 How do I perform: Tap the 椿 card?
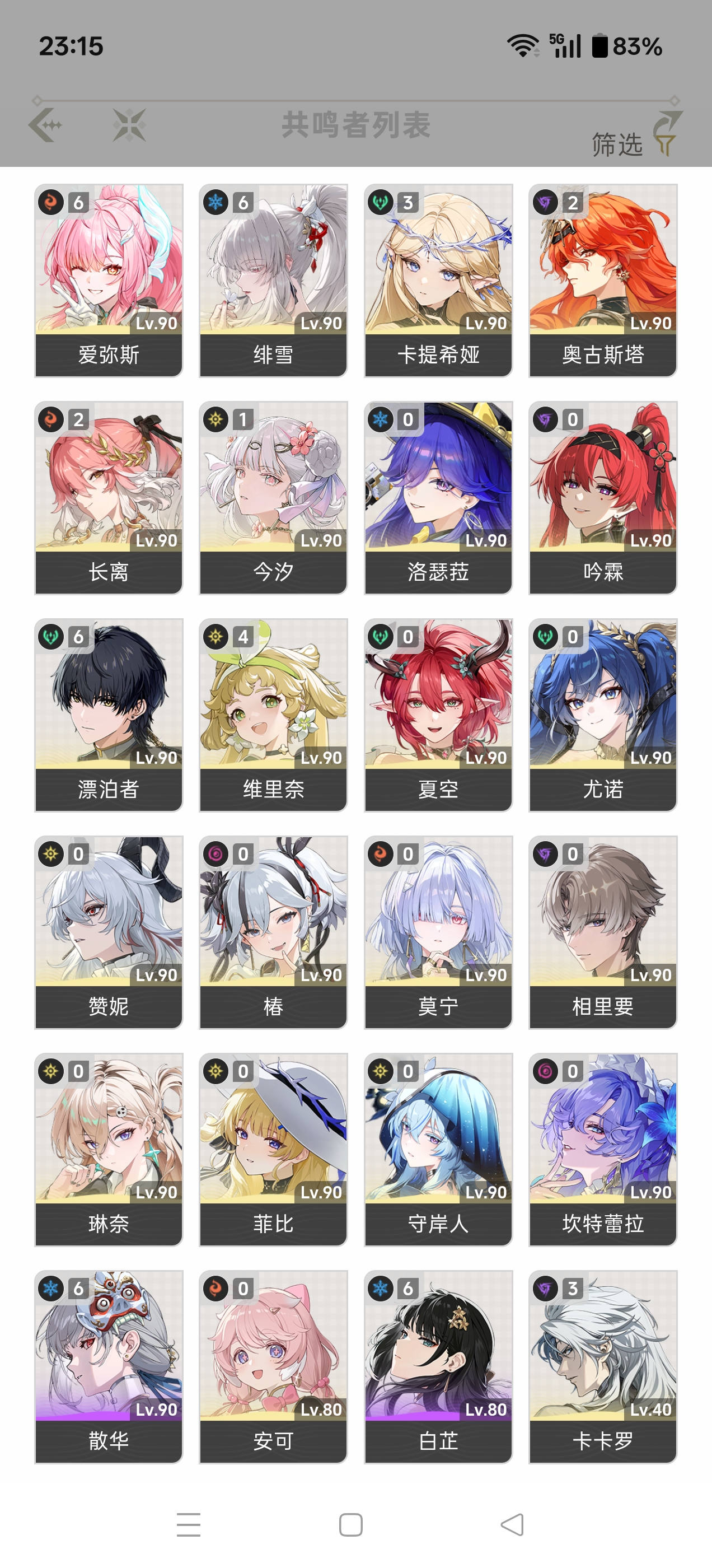(273, 932)
